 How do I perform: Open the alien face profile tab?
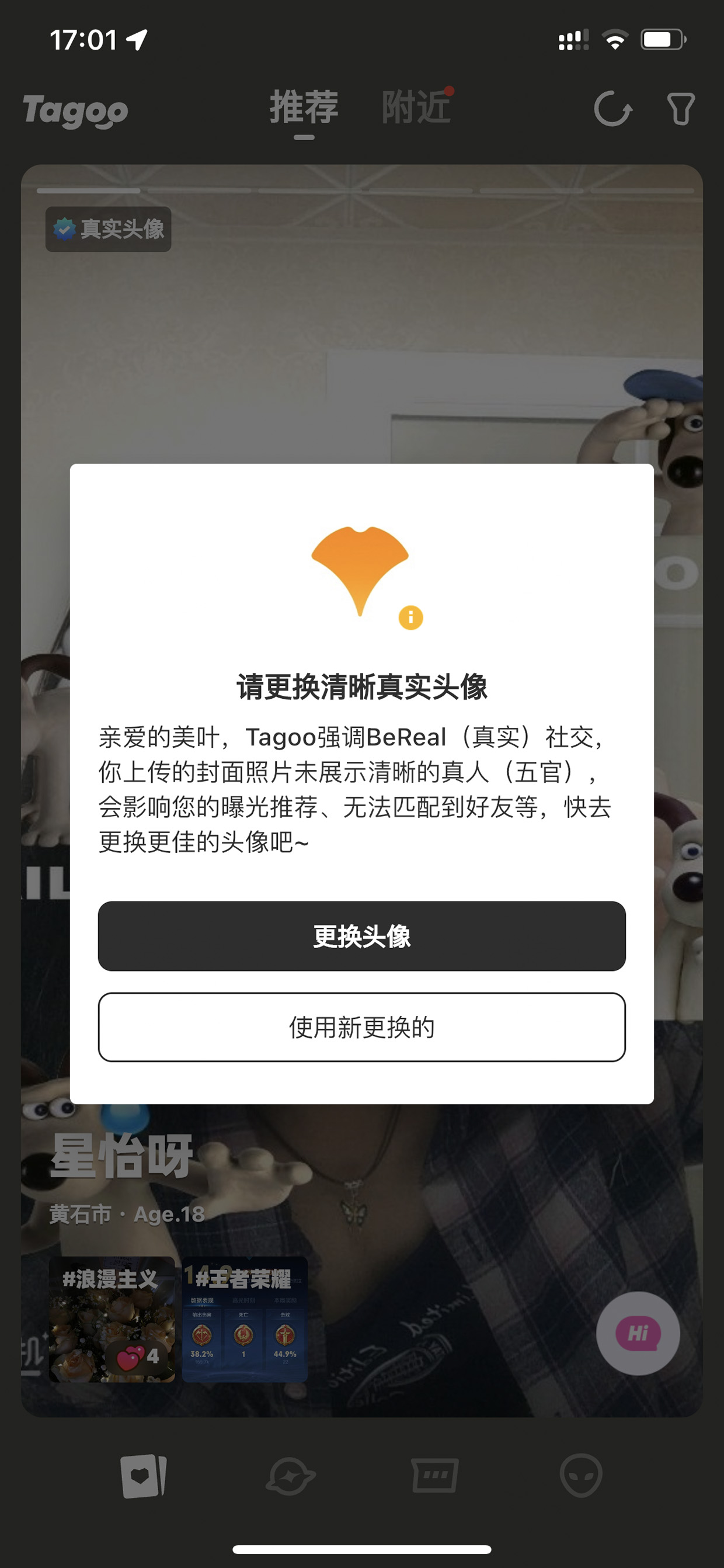pyautogui.click(x=580, y=1476)
